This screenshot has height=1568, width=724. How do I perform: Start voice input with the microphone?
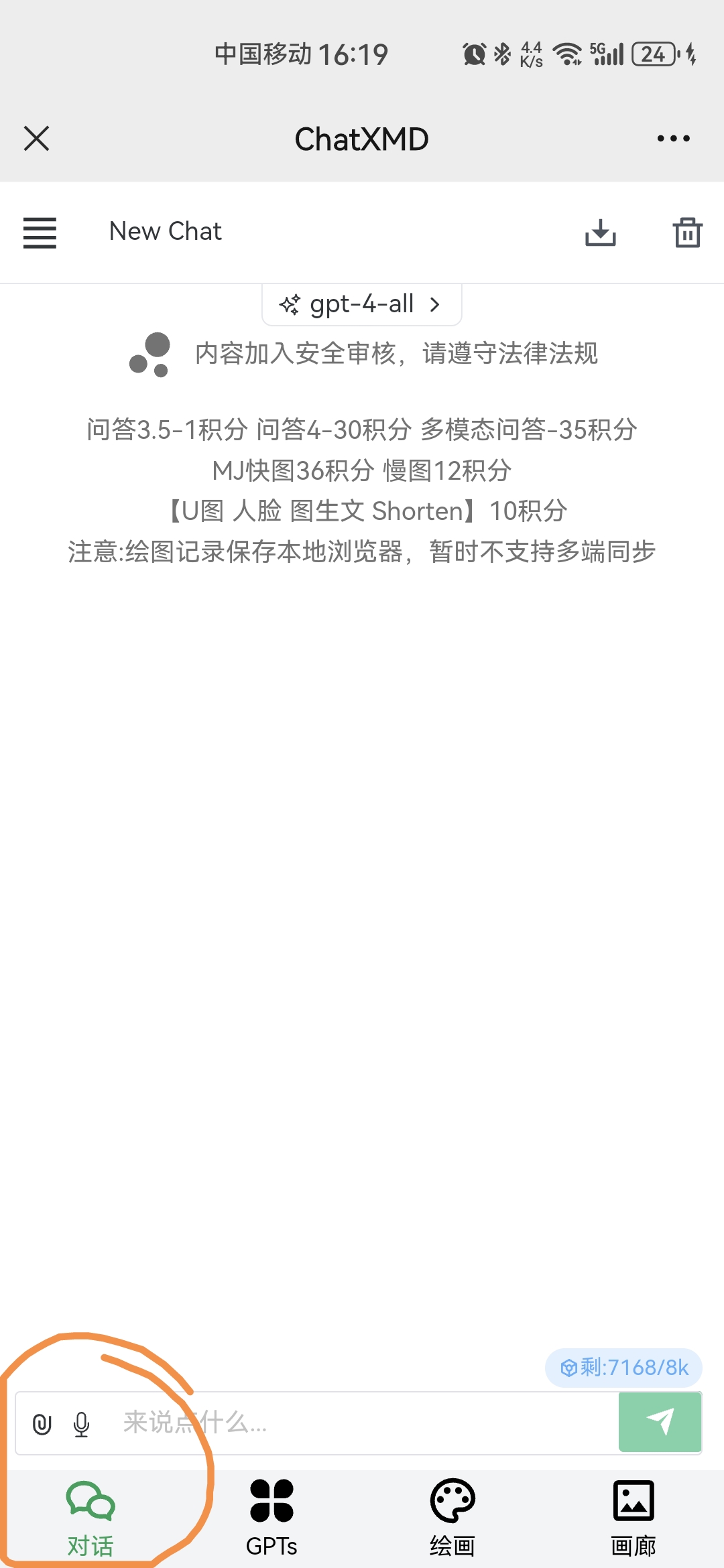click(82, 1423)
